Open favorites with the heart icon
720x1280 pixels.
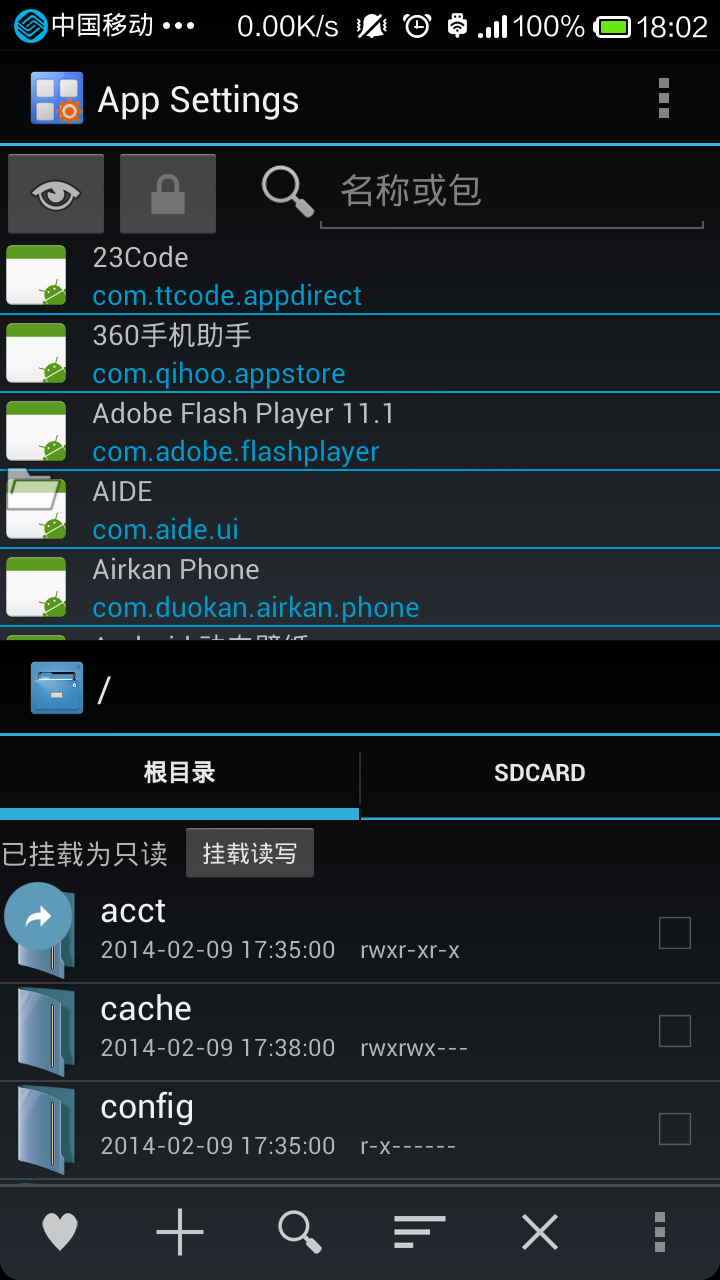click(60, 1232)
